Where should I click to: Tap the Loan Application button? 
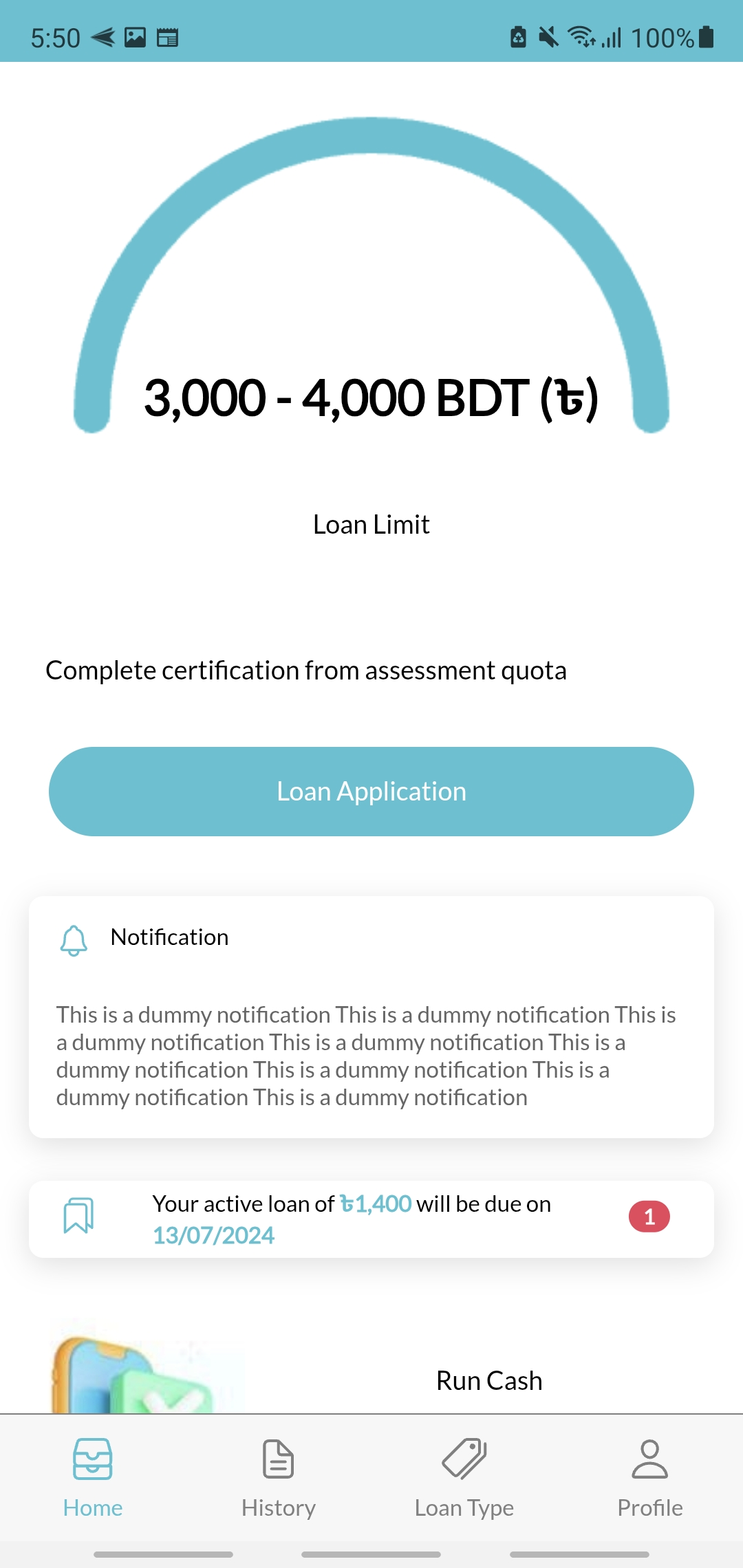(x=371, y=792)
